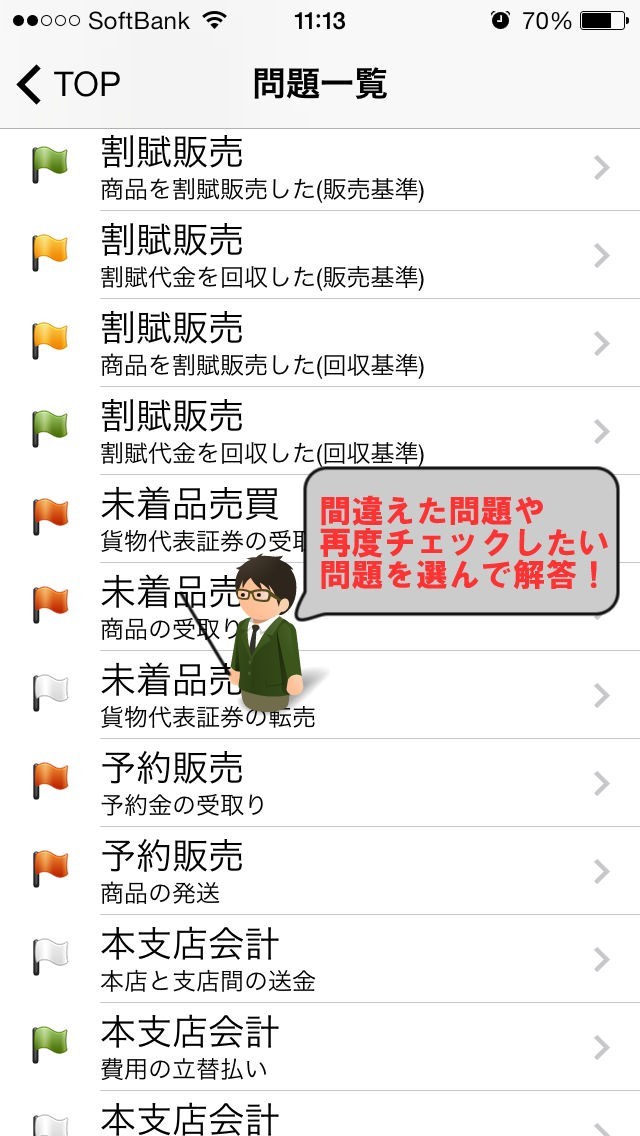
Task: Open 予約販売 予約金の受取り question
Action: (x=320, y=784)
